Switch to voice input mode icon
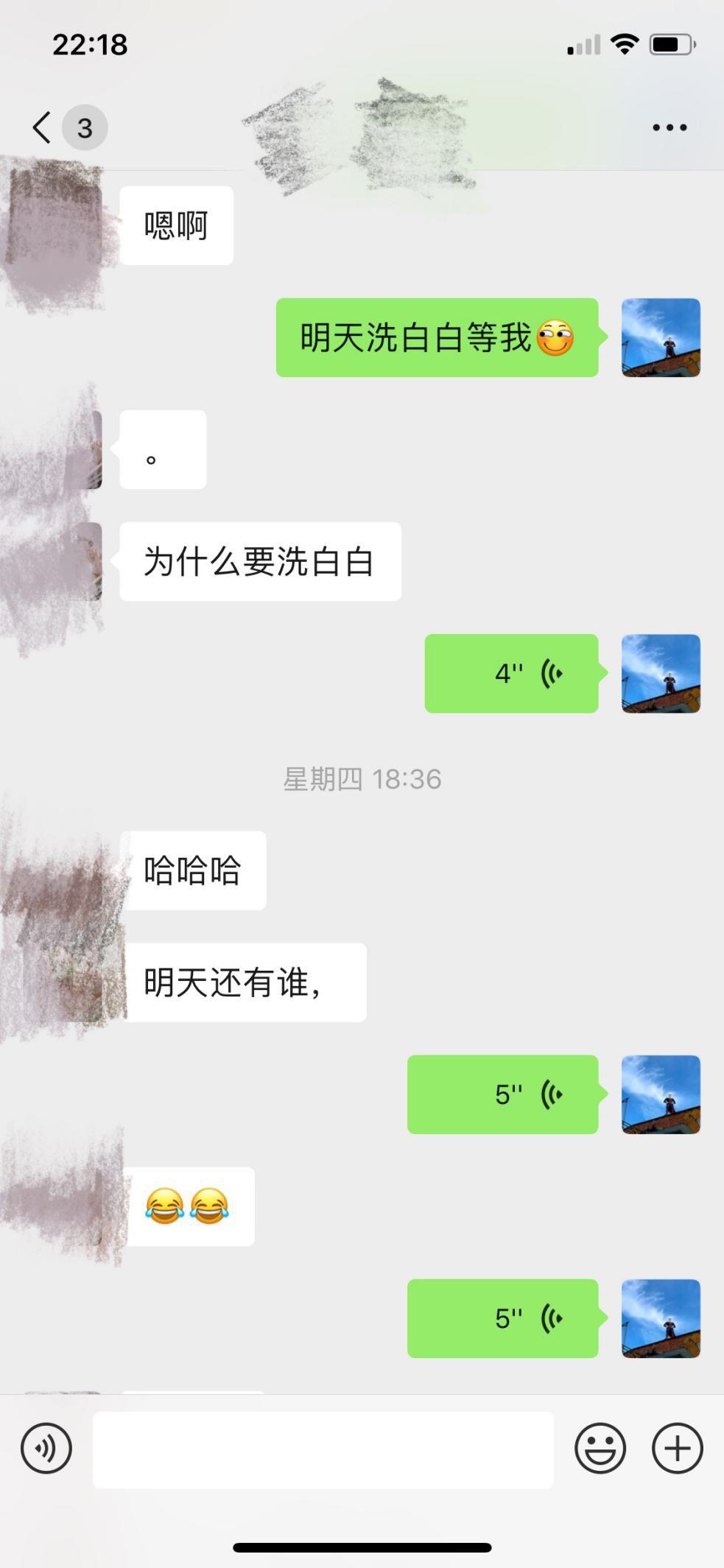 (46, 1446)
